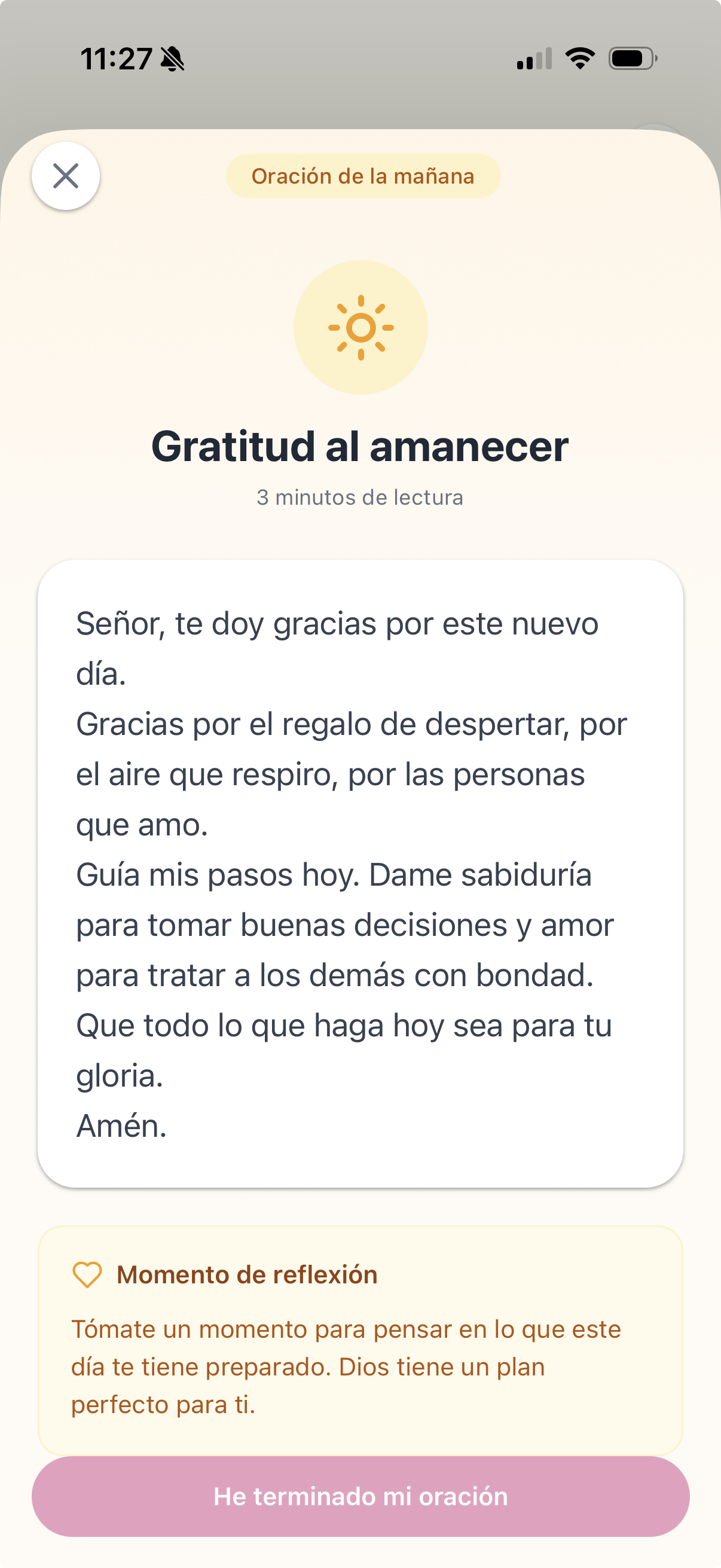Image resolution: width=721 pixels, height=1568 pixels.
Task: Tap the sun icon above the prayer title
Action: (362, 327)
